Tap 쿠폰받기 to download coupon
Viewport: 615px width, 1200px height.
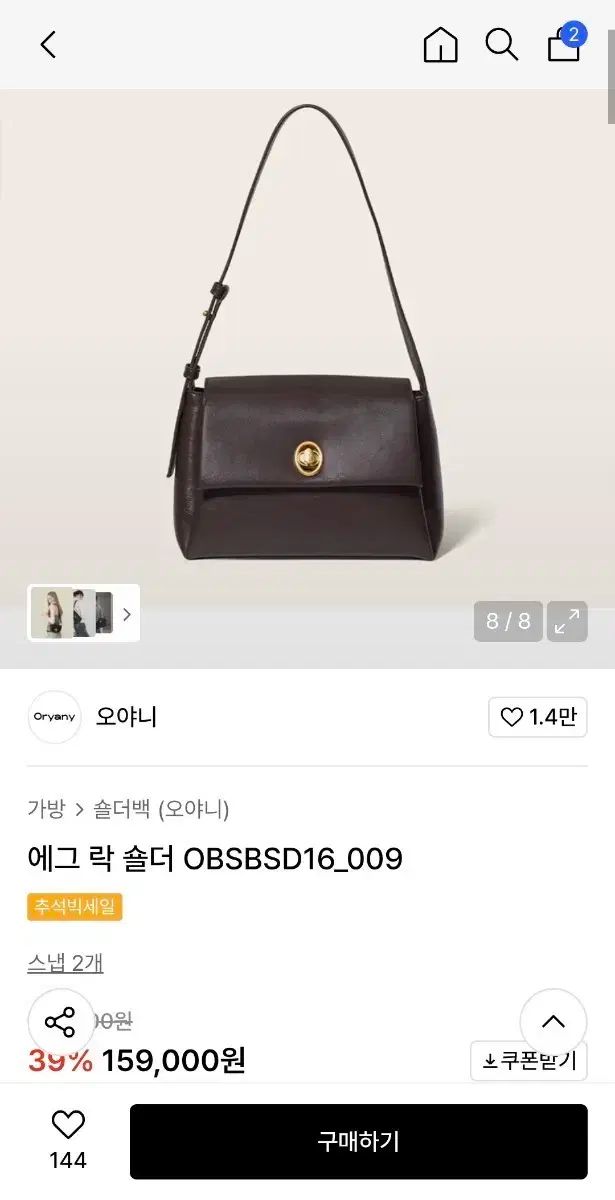point(529,1060)
